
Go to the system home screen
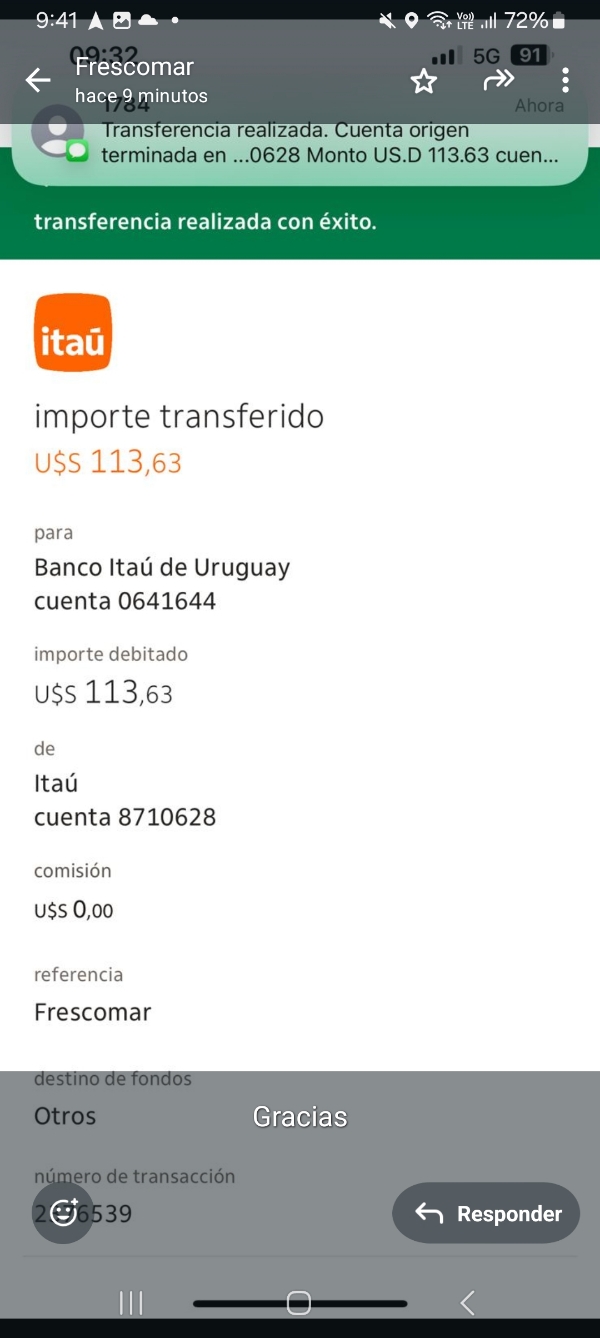pyautogui.click(x=298, y=1302)
